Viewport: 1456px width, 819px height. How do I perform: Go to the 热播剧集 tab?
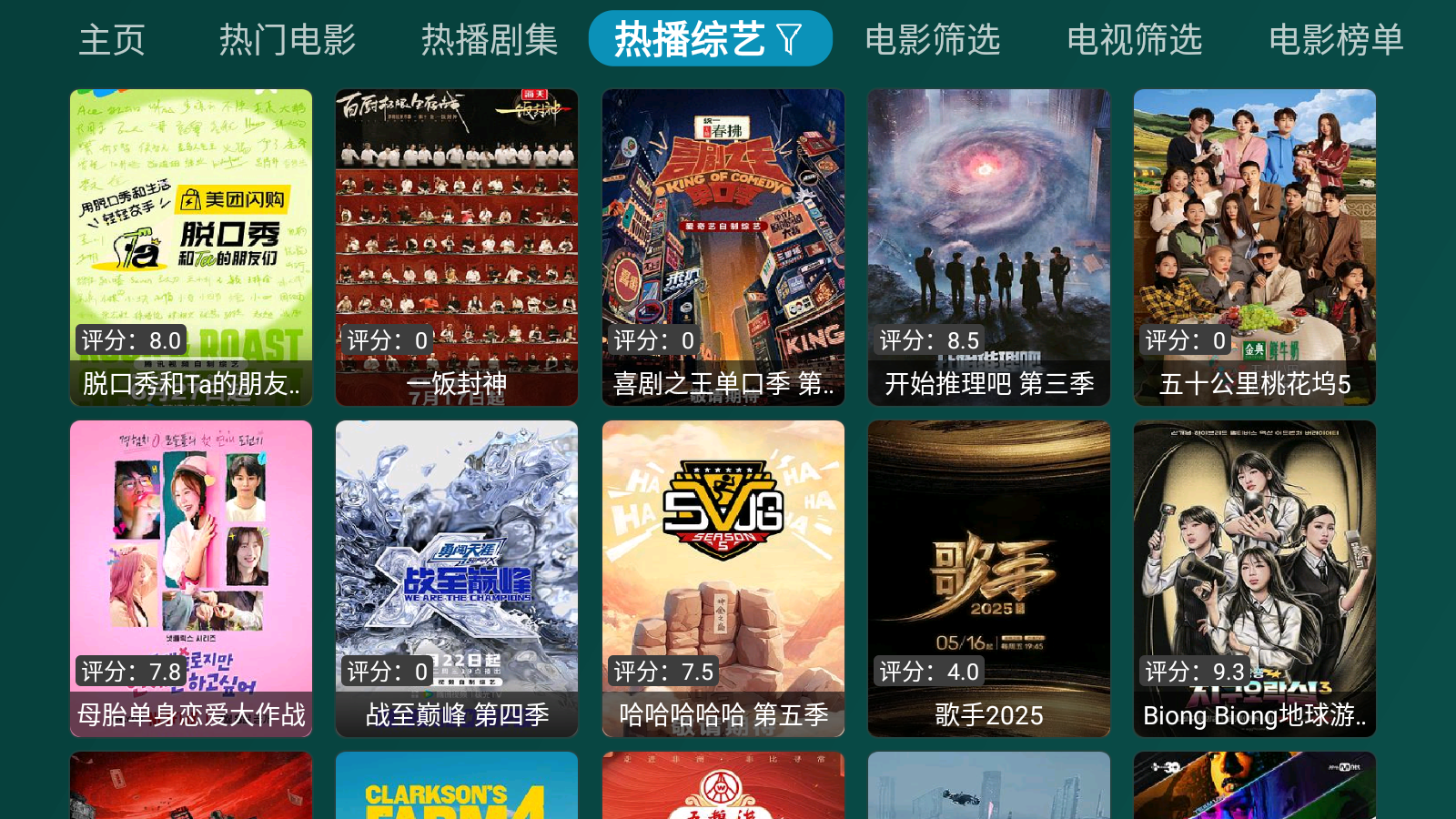point(490,40)
